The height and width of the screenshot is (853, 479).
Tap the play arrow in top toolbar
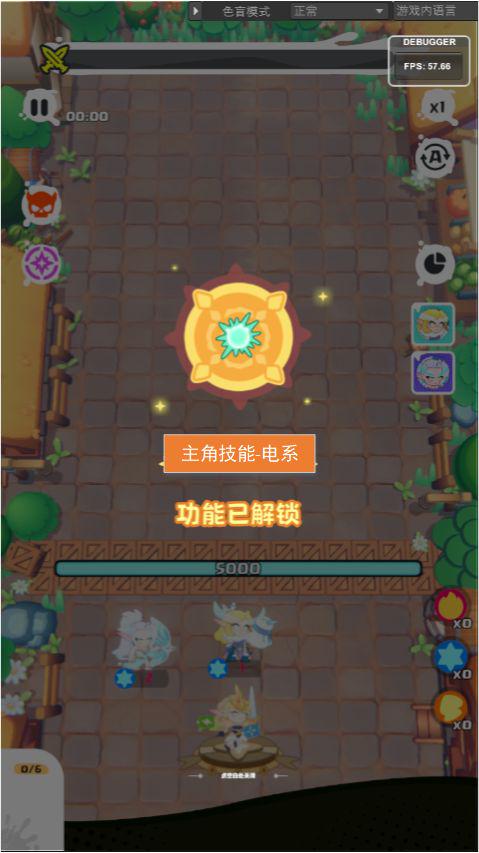pyautogui.click(x=196, y=11)
